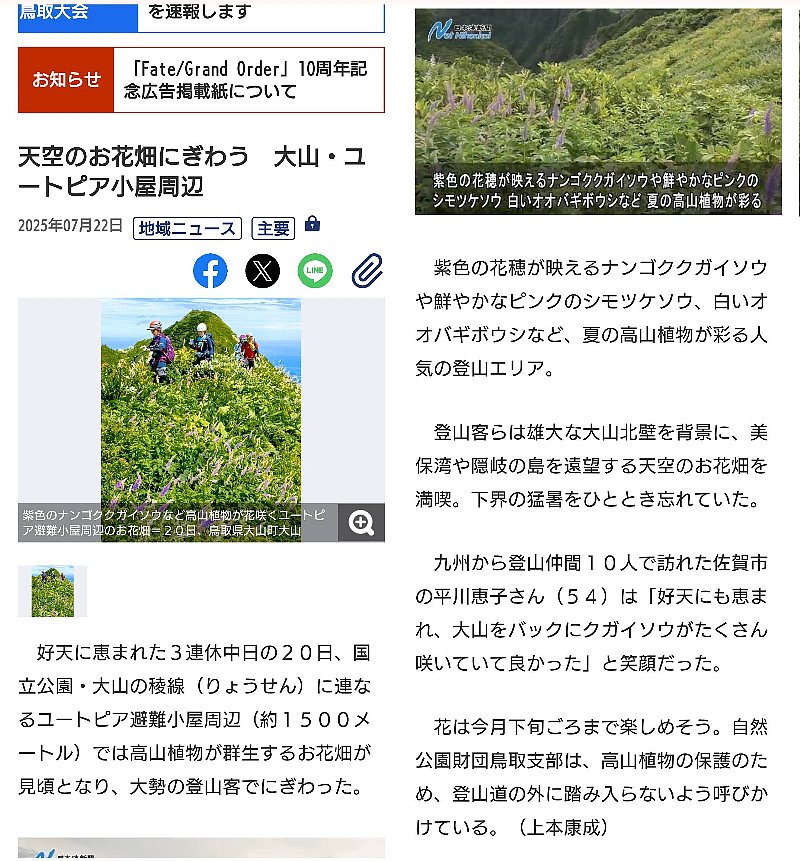Image resolution: width=800 pixels, height=861 pixels.
Task: Play the alpine flowers news video
Action: point(598,110)
